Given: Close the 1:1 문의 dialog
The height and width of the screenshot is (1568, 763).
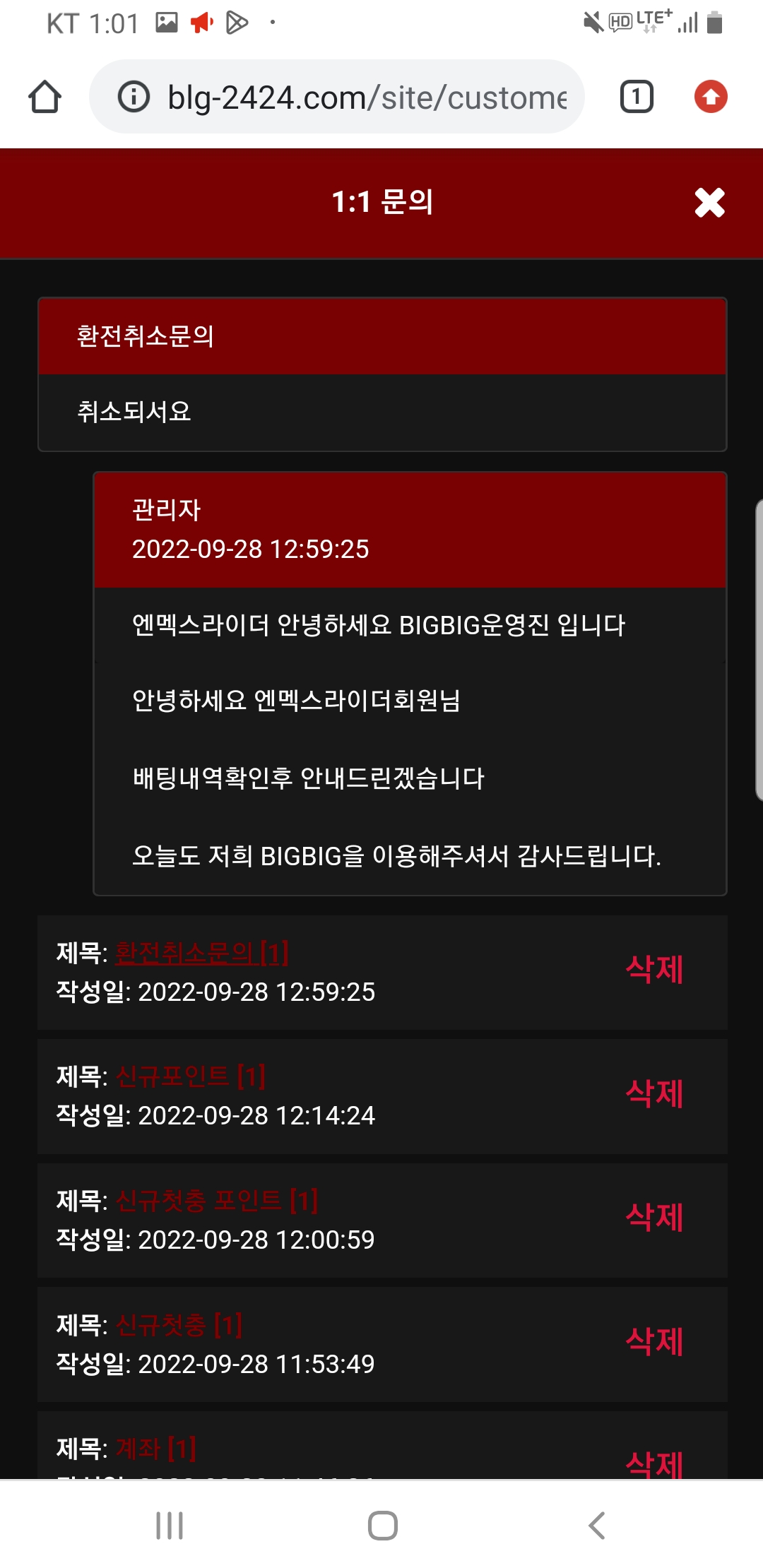Looking at the screenshot, I should [709, 203].
